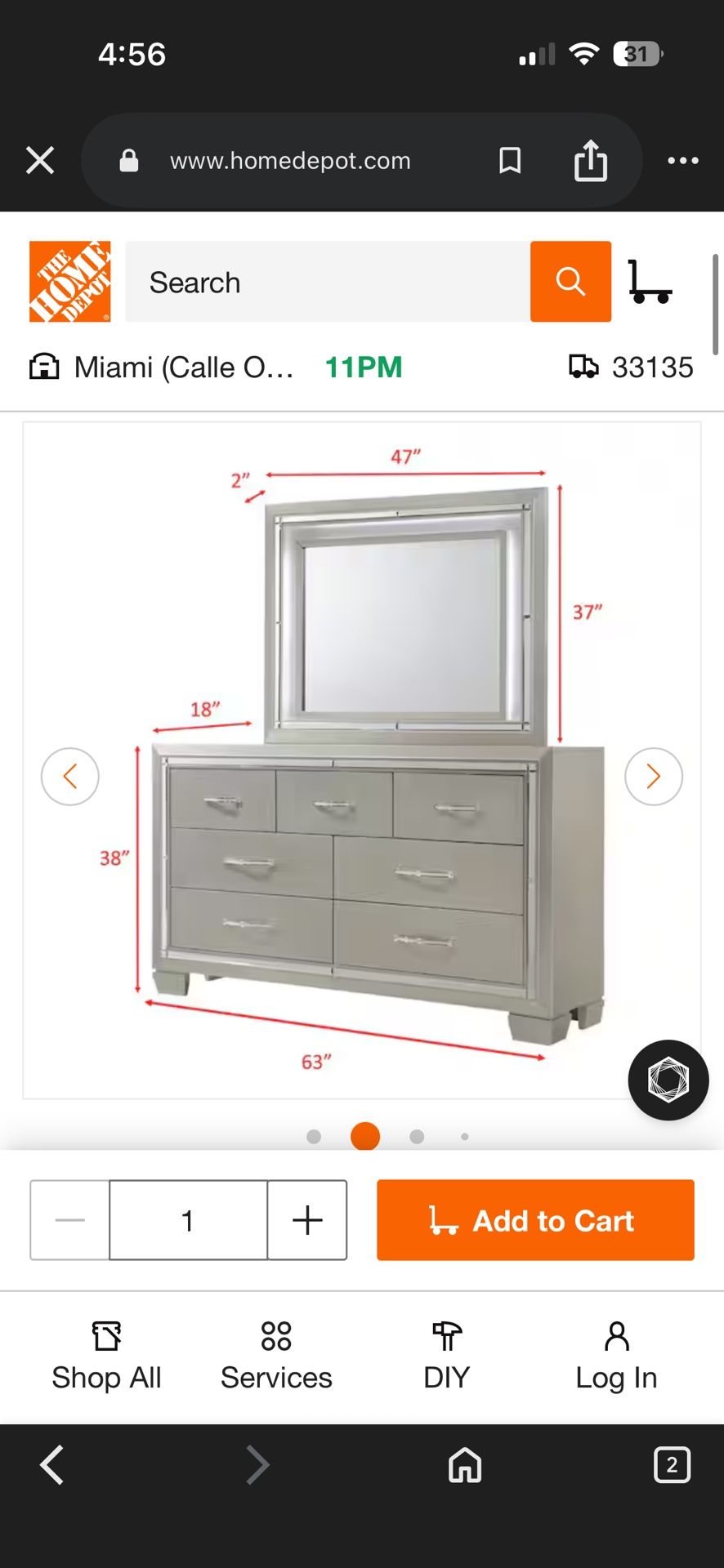Bookmark the page with the ribbon icon

(508, 160)
